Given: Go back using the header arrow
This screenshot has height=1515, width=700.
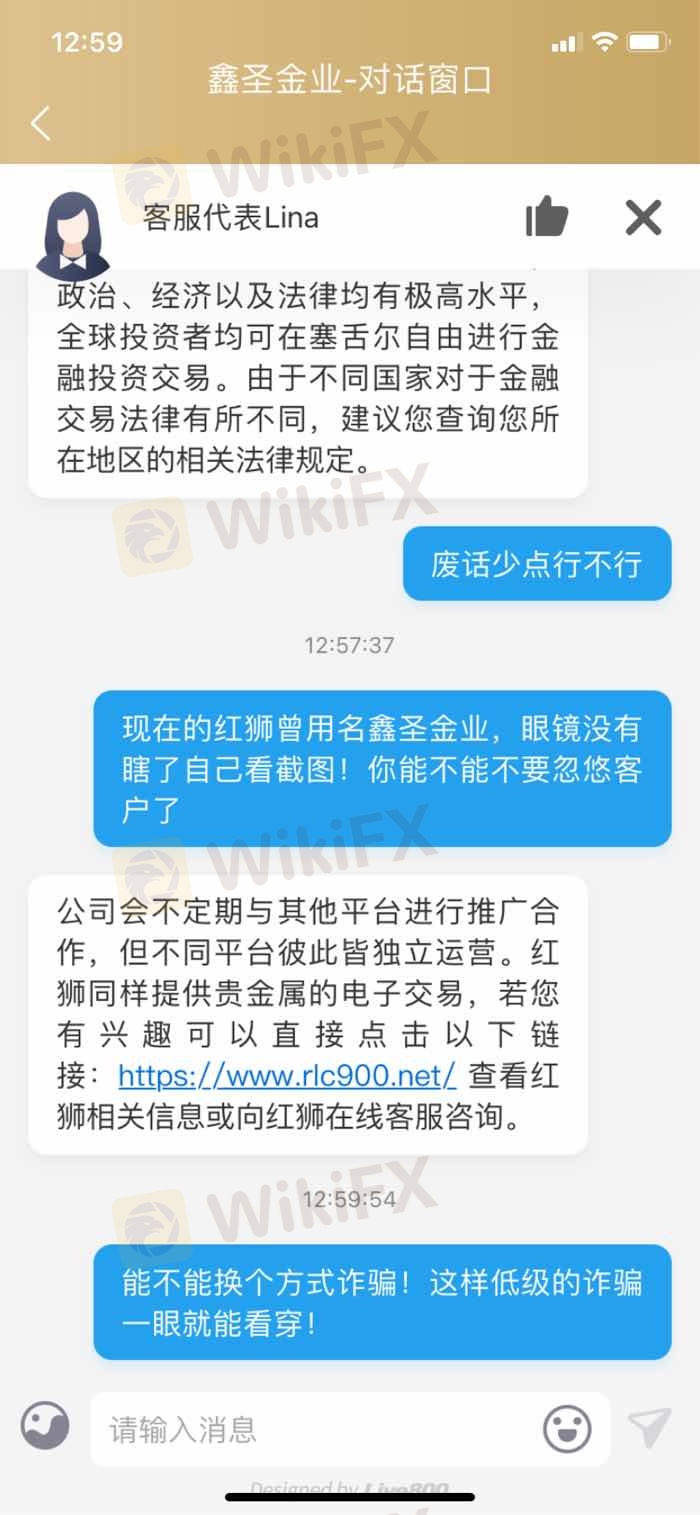Looking at the screenshot, I should click(x=40, y=124).
